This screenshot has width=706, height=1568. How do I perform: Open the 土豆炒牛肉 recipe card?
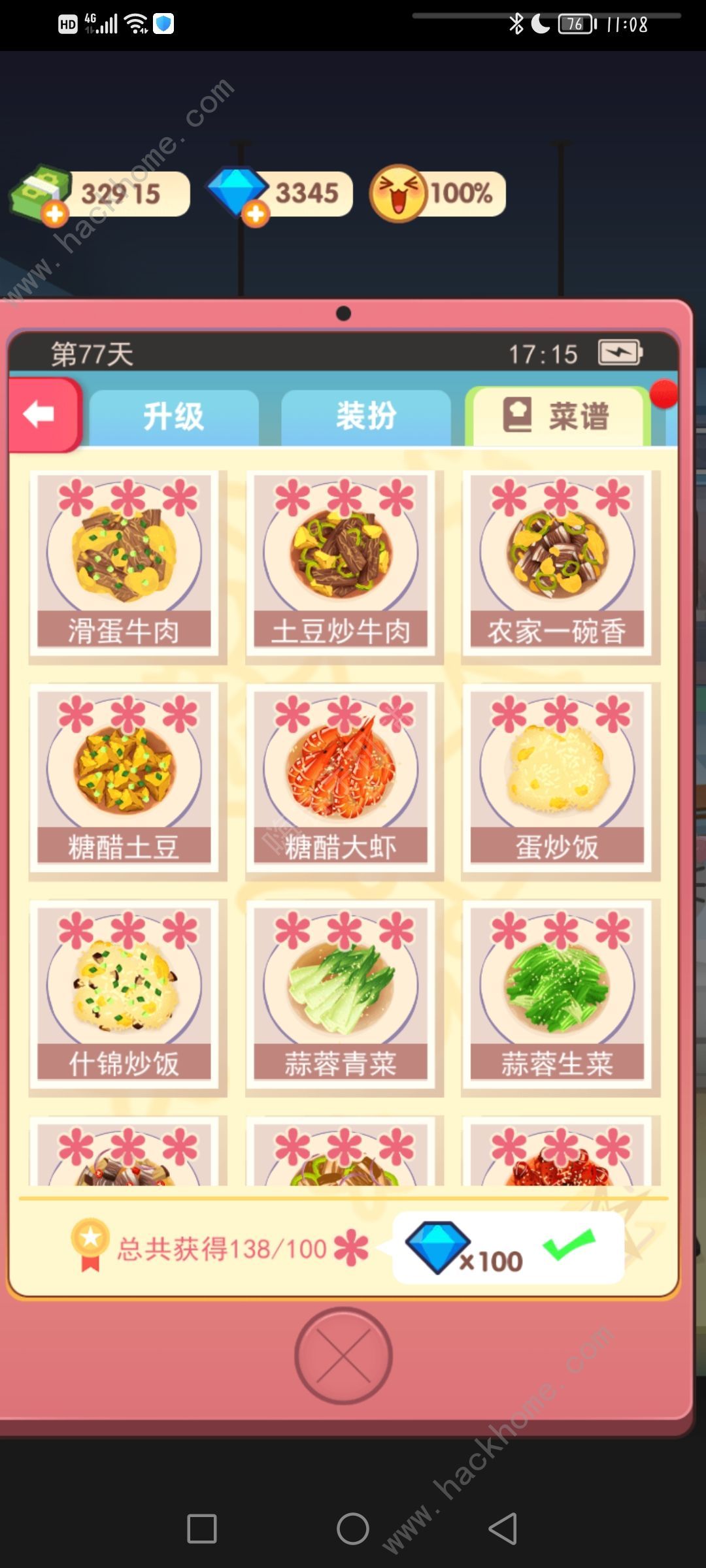[x=341, y=563]
